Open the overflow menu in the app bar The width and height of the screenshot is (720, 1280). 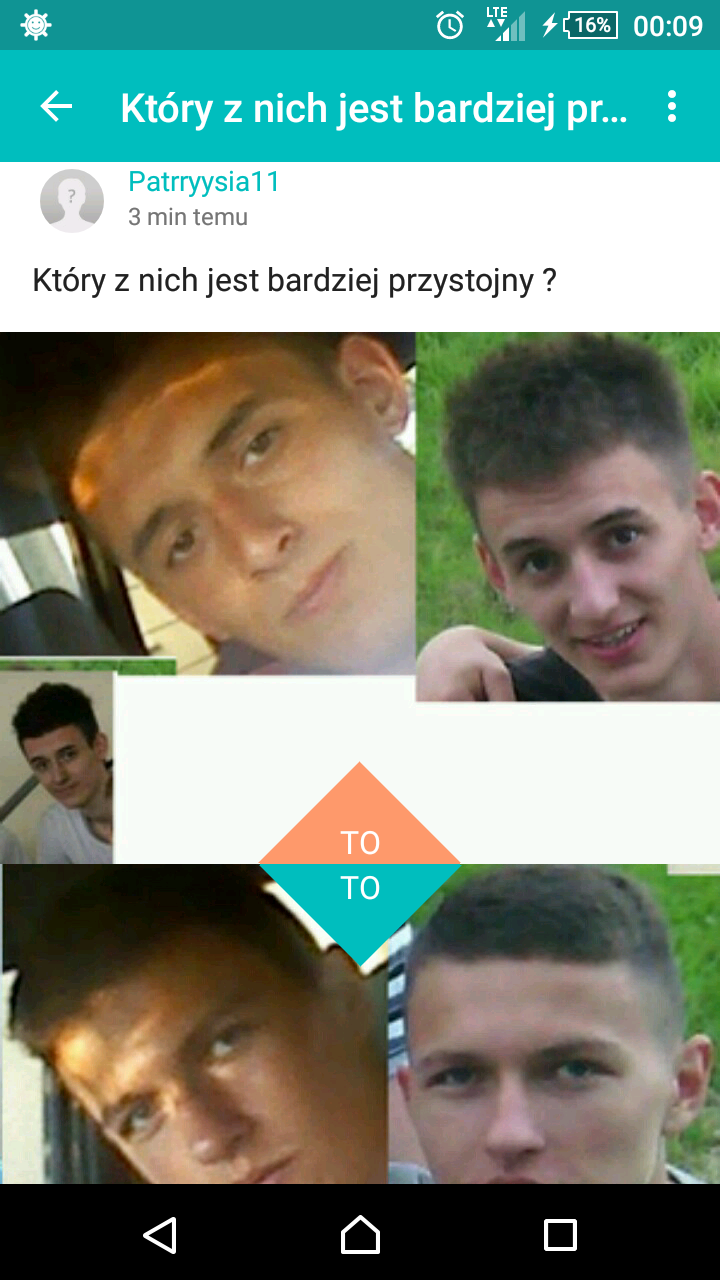672,107
